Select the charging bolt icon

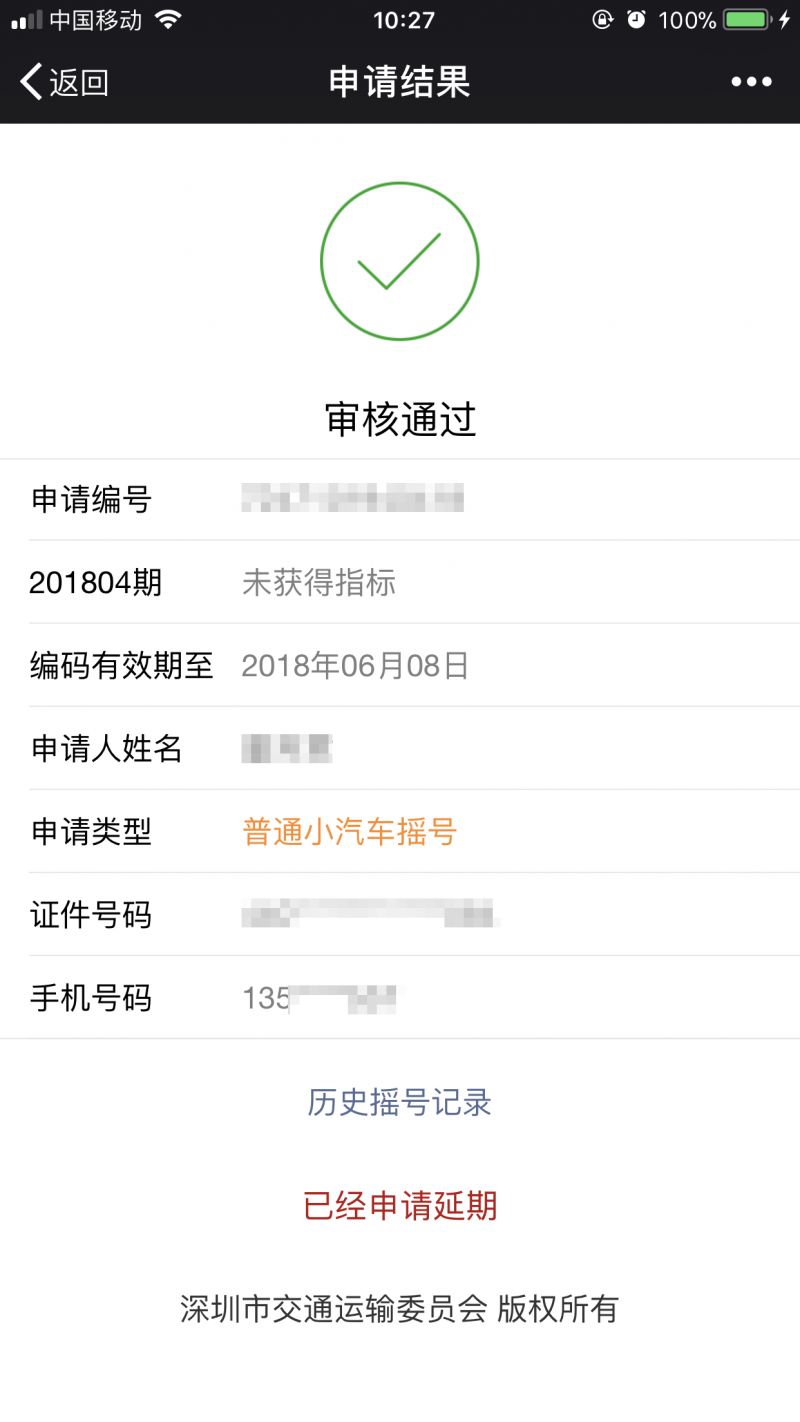pyautogui.click(x=786, y=18)
